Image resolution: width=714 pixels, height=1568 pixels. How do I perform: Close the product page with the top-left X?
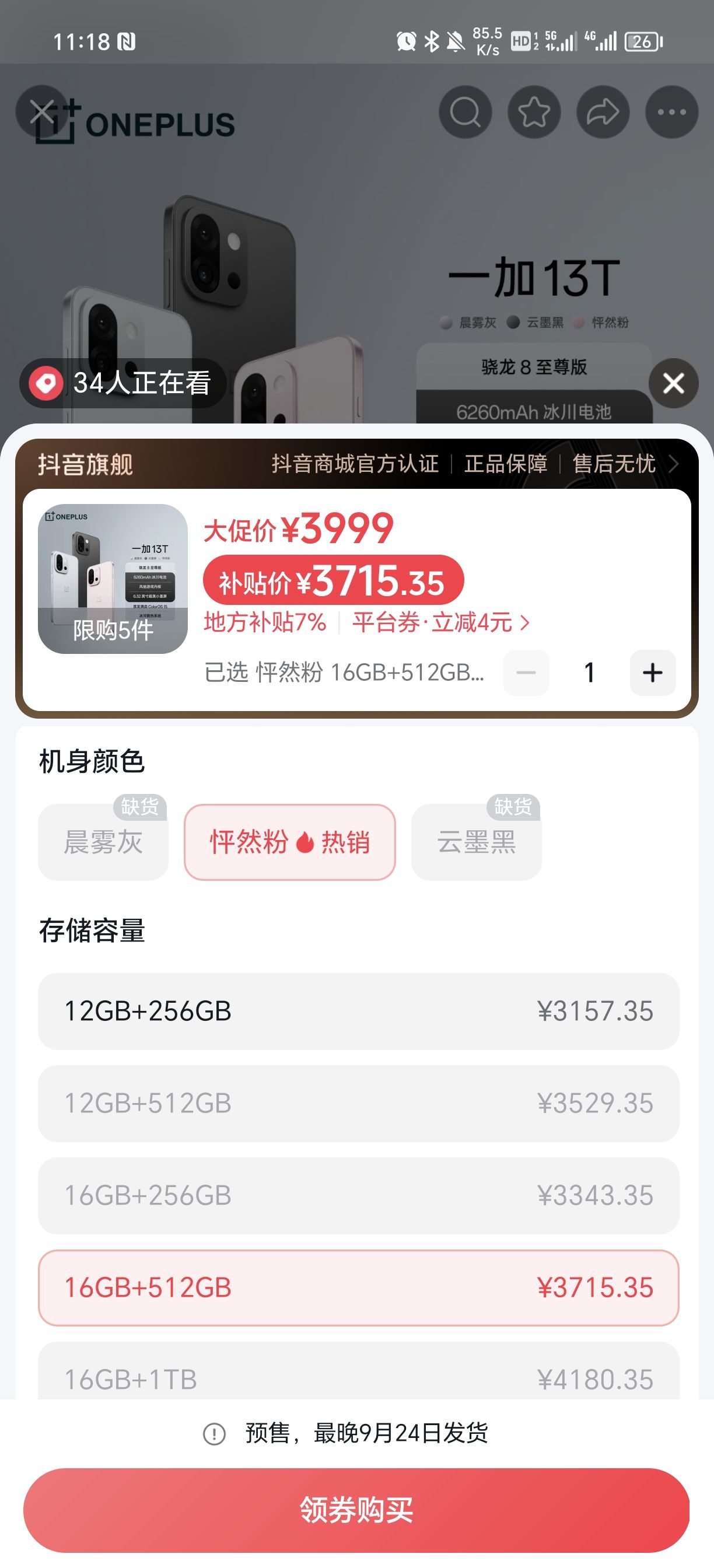(41, 111)
